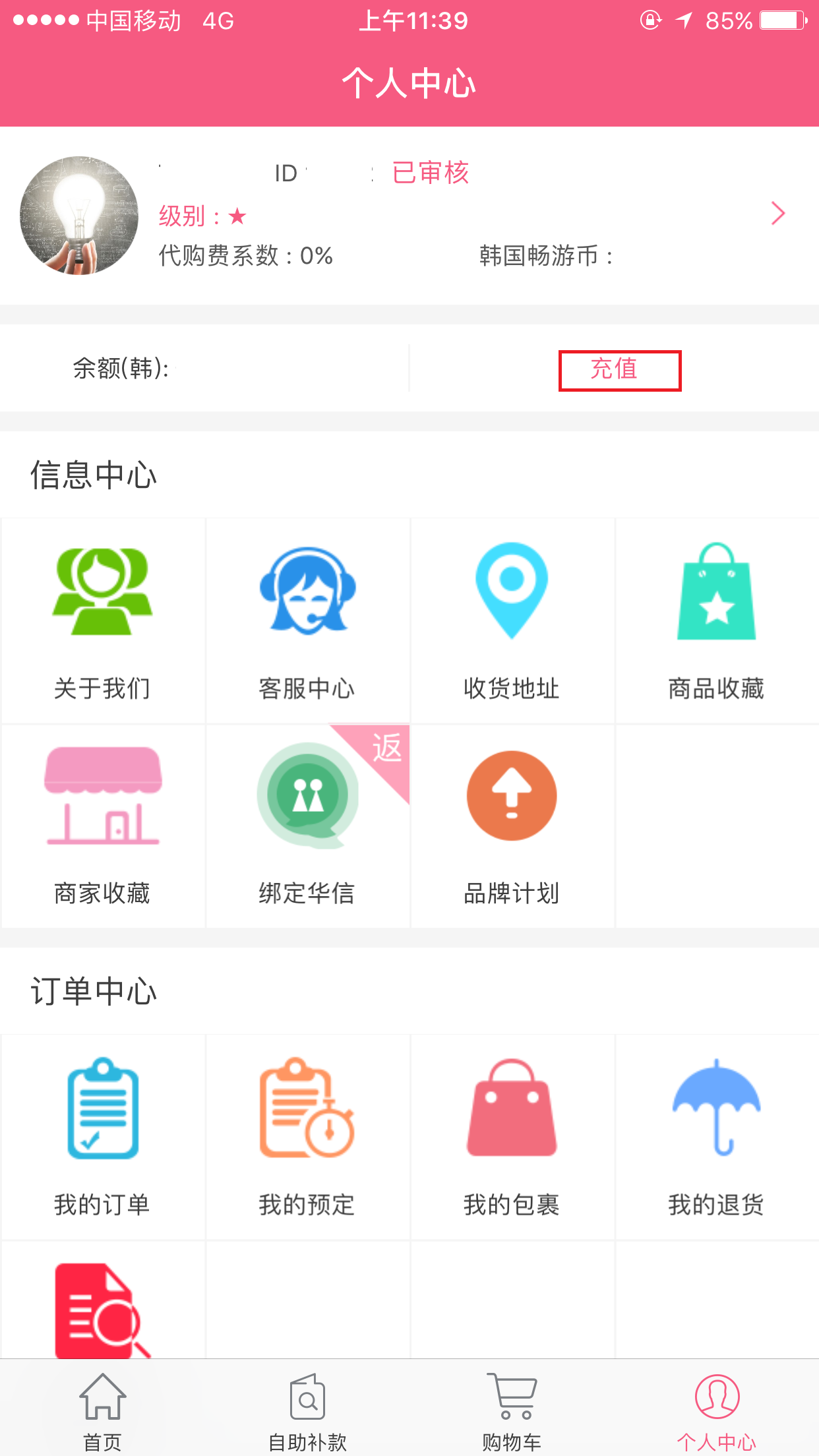Open 商品收藏 product favorites

click(x=716, y=621)
